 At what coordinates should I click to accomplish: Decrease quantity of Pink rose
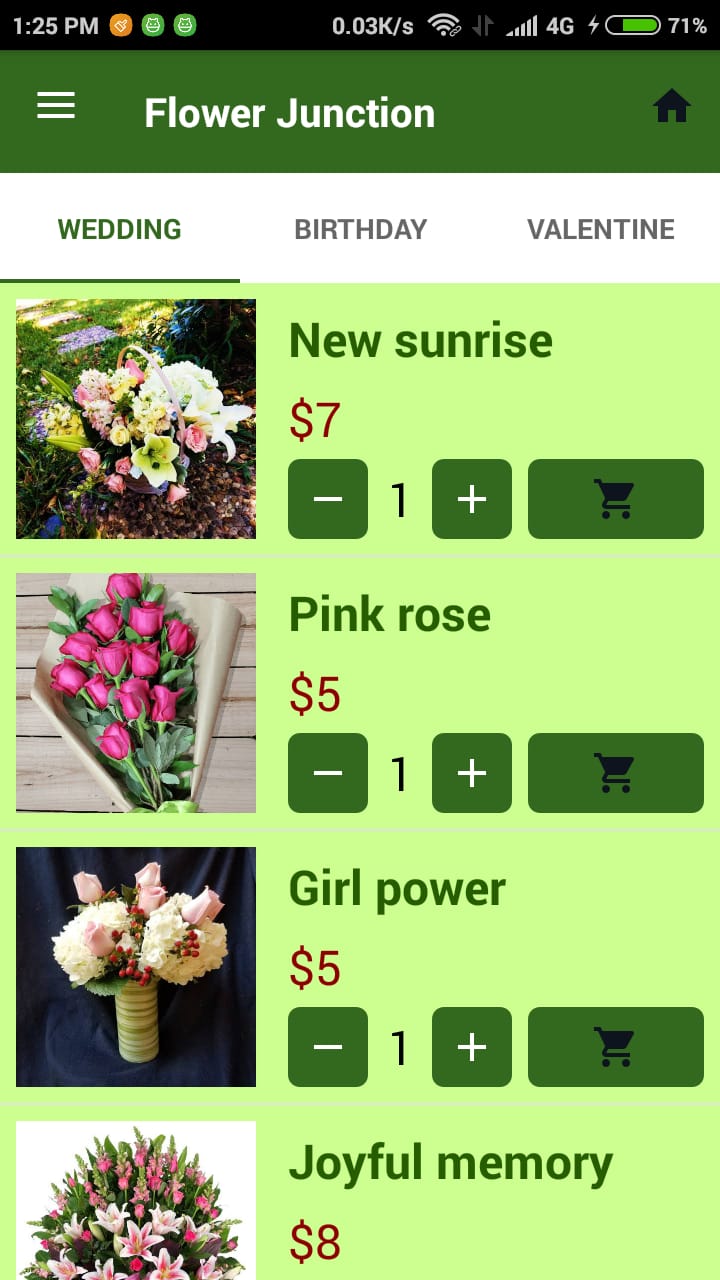point(327,772)
